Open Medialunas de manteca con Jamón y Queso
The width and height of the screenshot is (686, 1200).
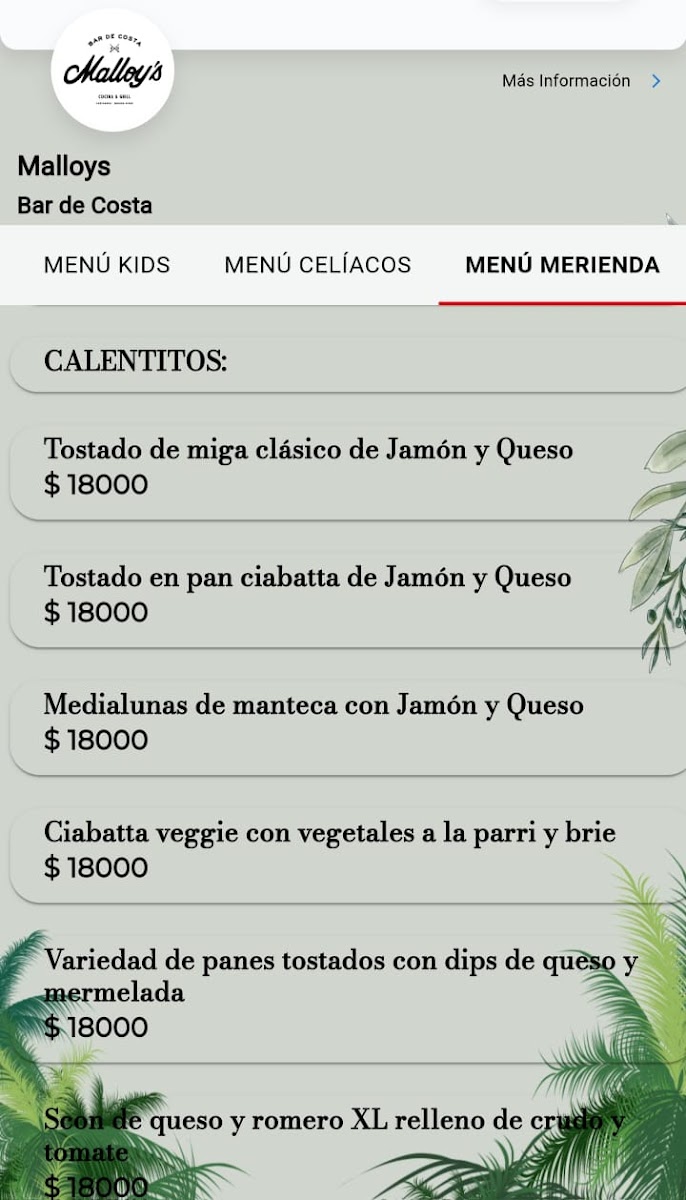(x=314, y=722)
